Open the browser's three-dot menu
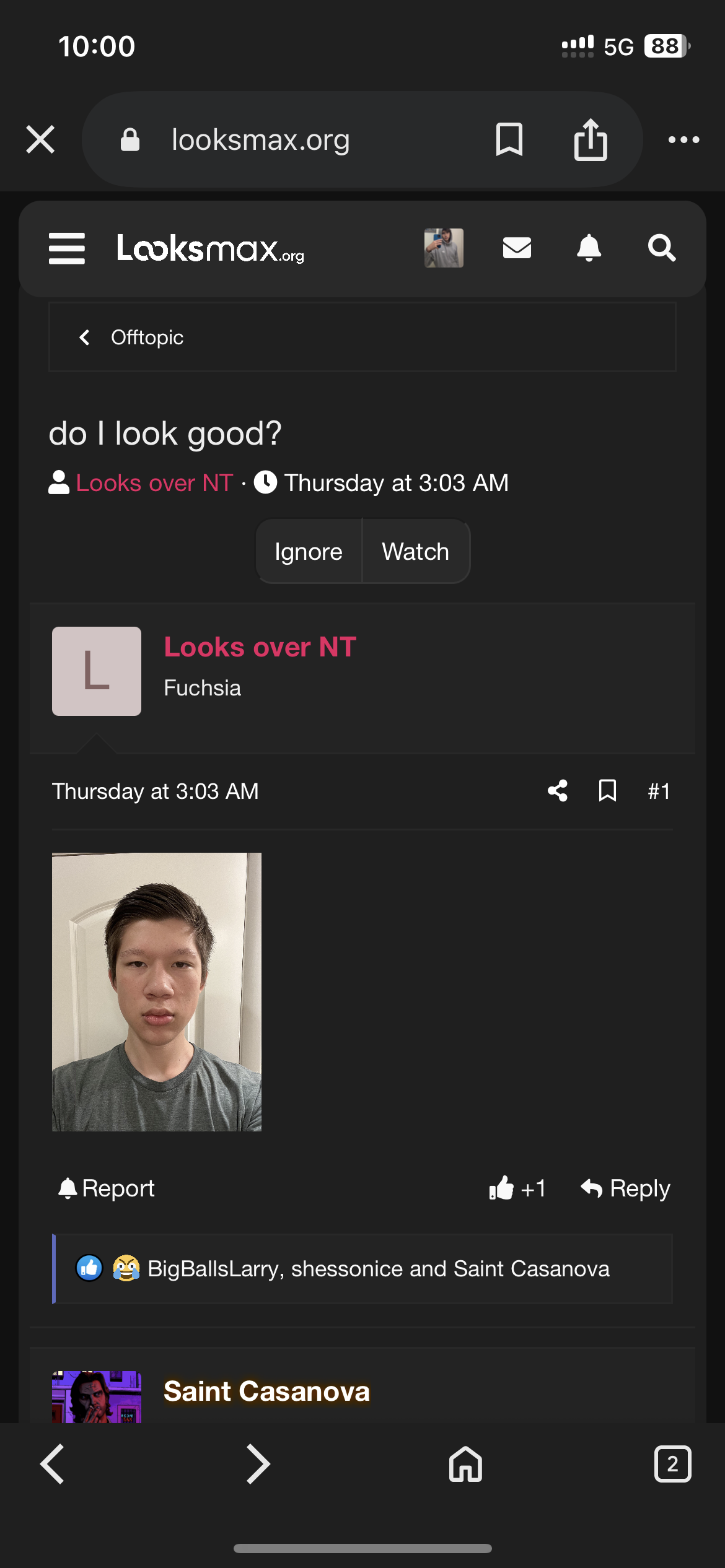The image size is (725, 1568). click(x=683, y=140)
